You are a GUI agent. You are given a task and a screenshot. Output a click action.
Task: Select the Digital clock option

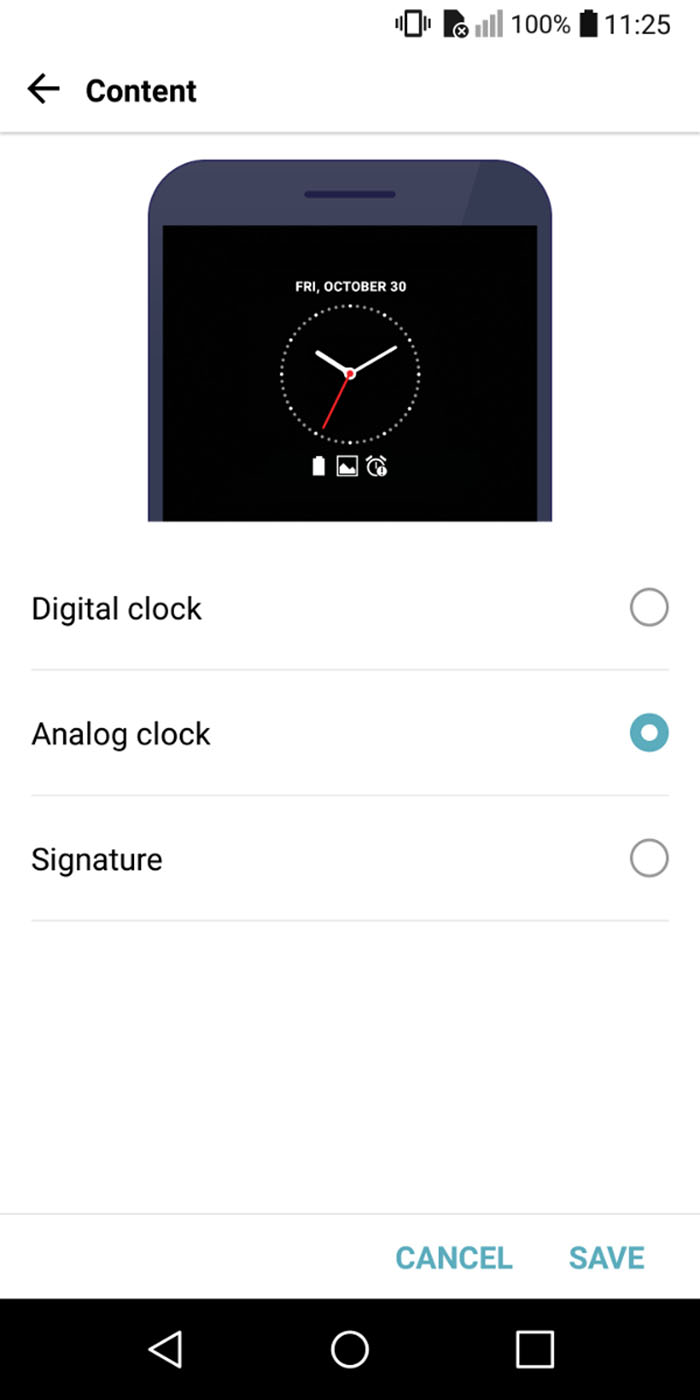648,608
